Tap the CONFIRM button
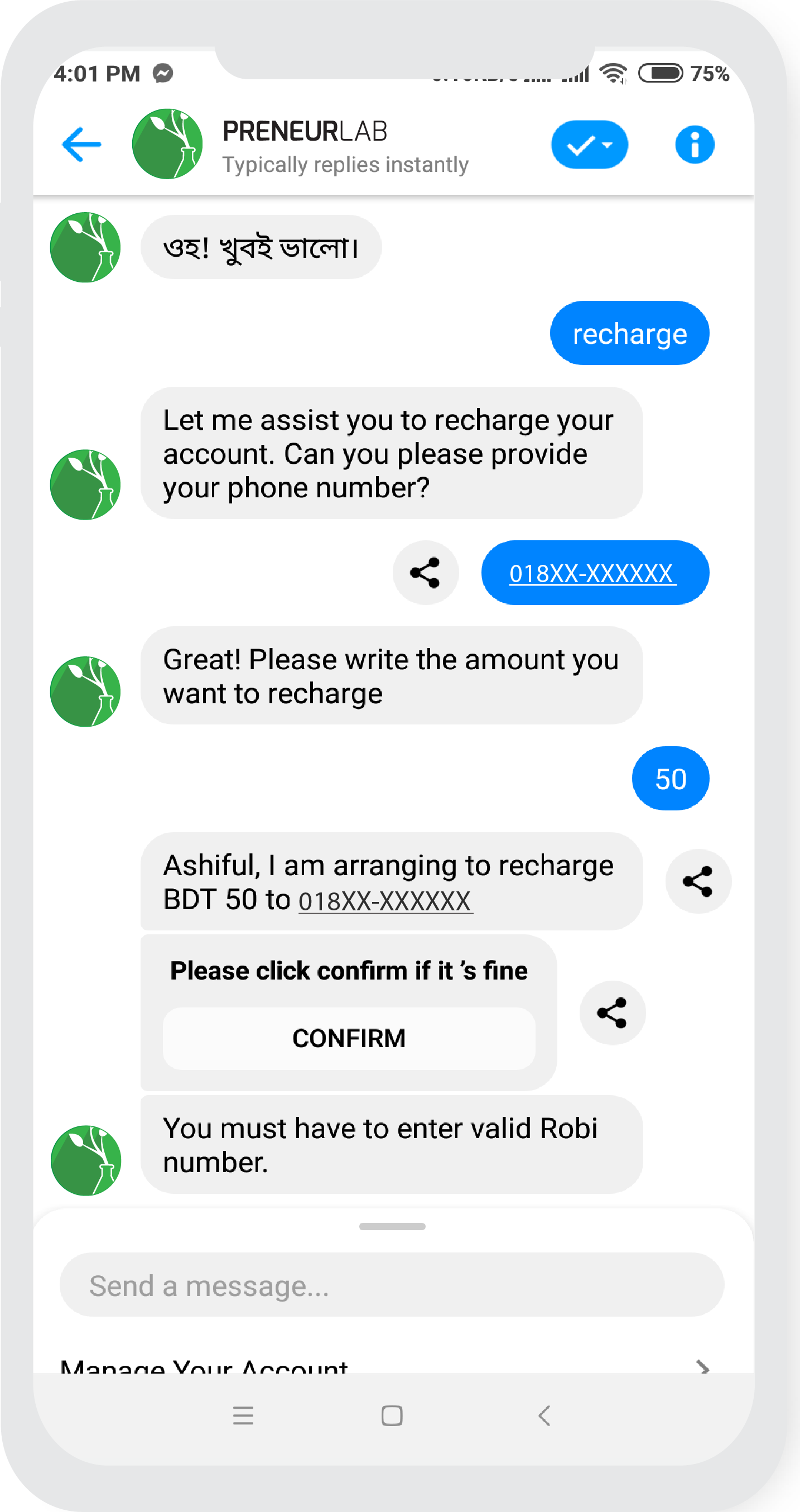This screenshot has height=1512, width=800. tap(349, 1038)
